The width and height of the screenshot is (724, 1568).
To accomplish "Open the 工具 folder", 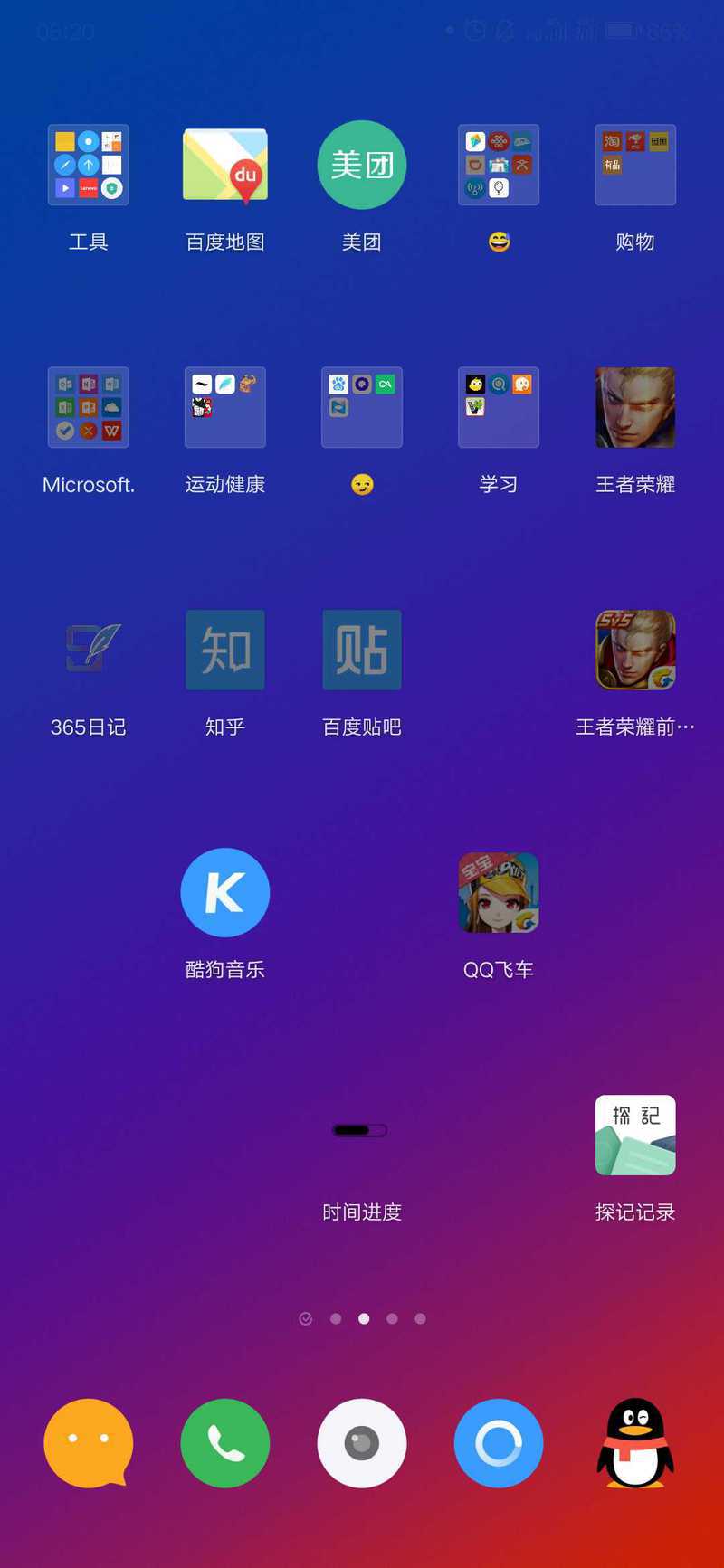I will pos(88,165).
